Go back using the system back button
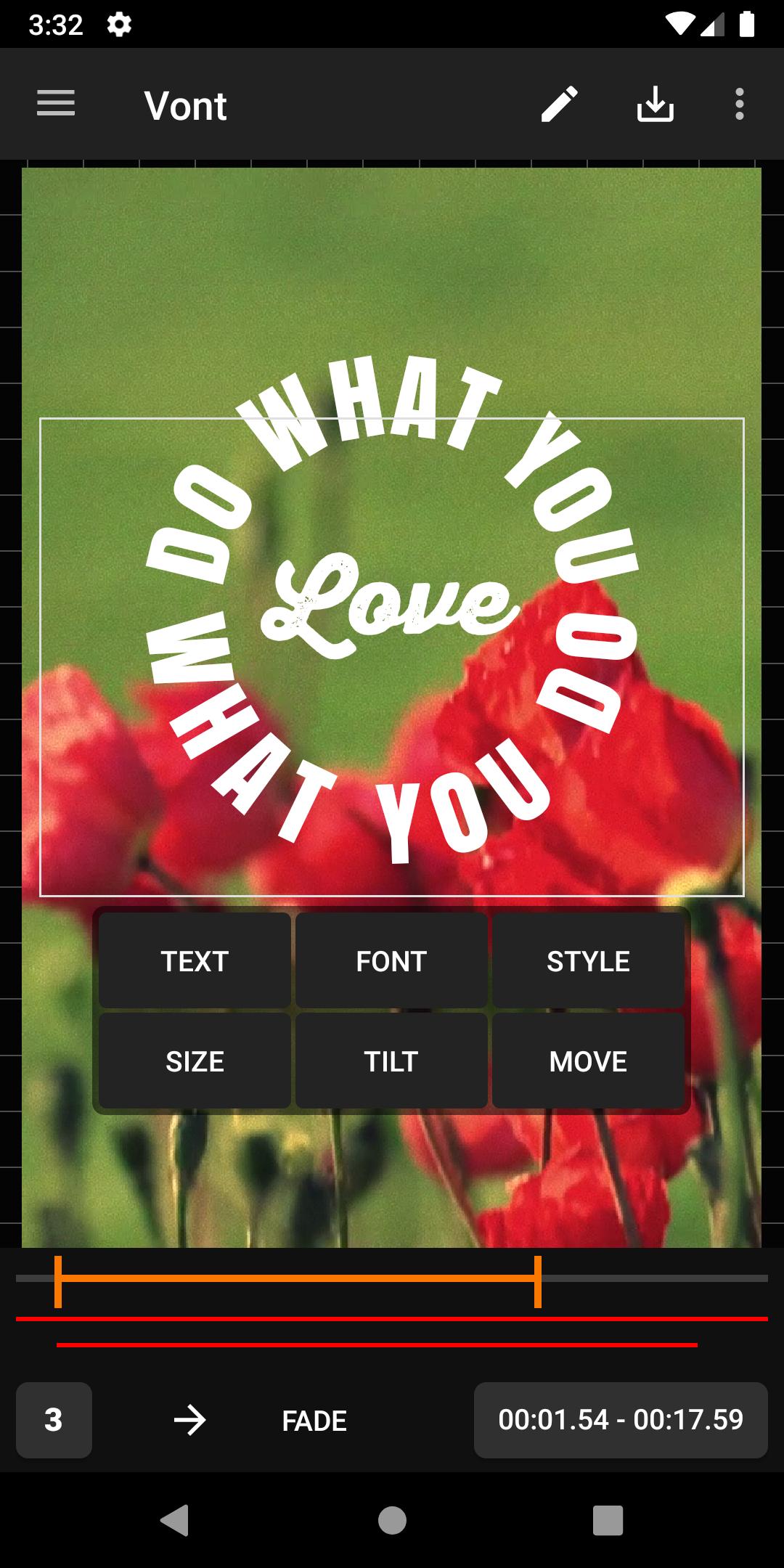 (174, 1520)
